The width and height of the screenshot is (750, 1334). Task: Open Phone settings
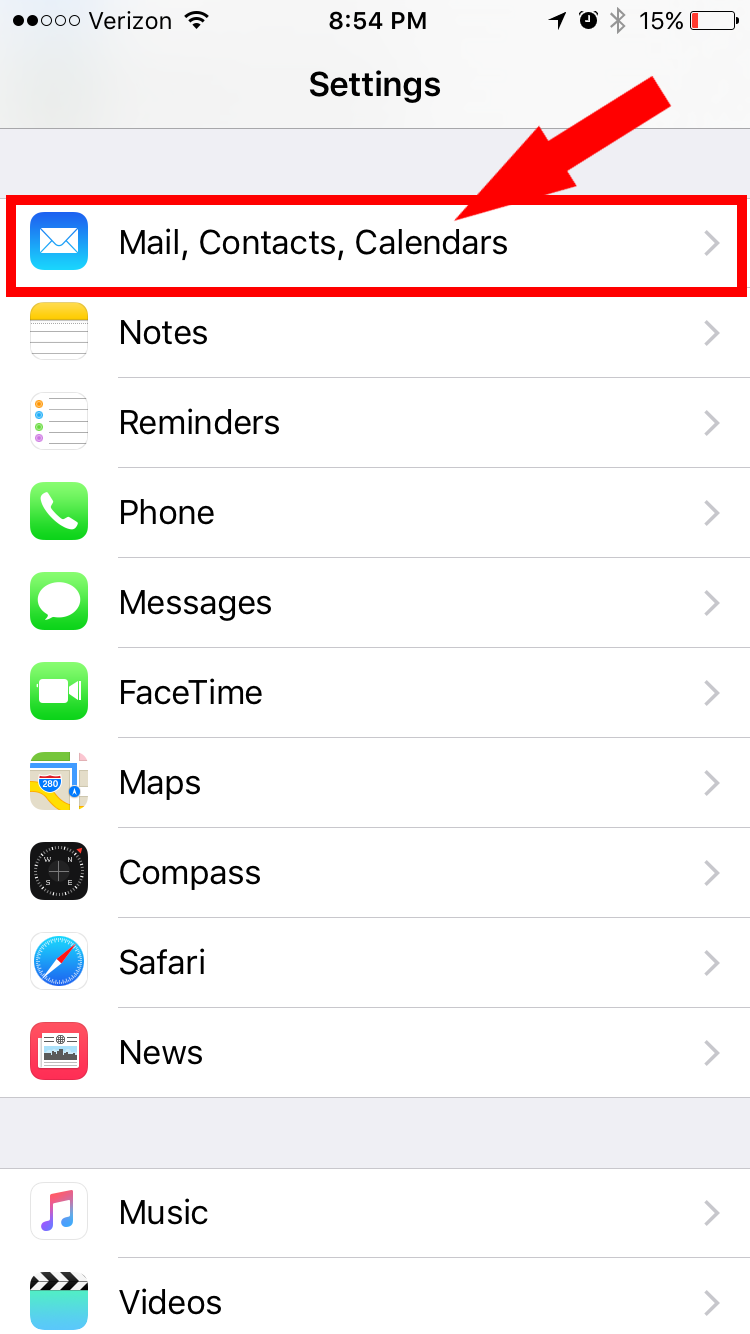point(375,513)
